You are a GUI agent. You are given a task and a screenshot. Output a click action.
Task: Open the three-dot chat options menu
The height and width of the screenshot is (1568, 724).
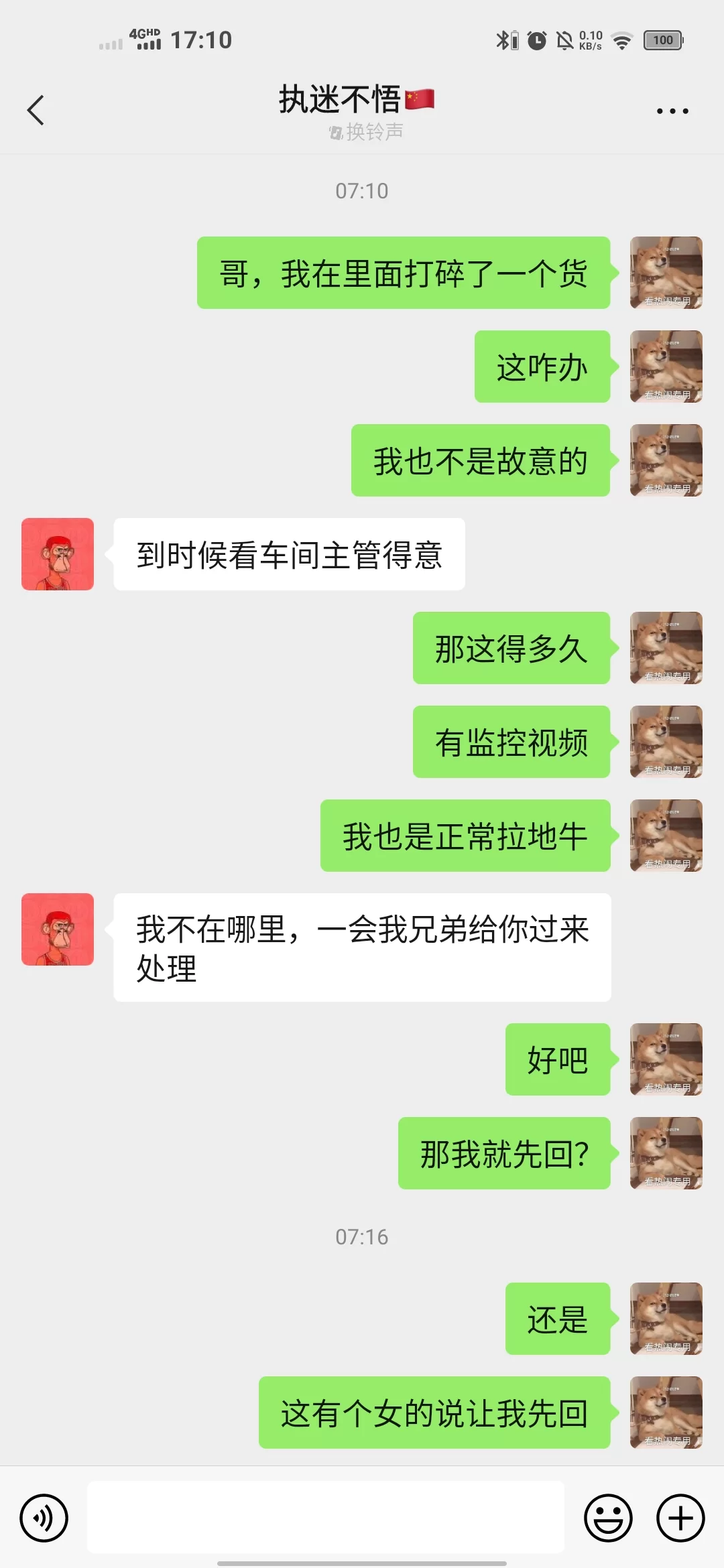(672, 111)
